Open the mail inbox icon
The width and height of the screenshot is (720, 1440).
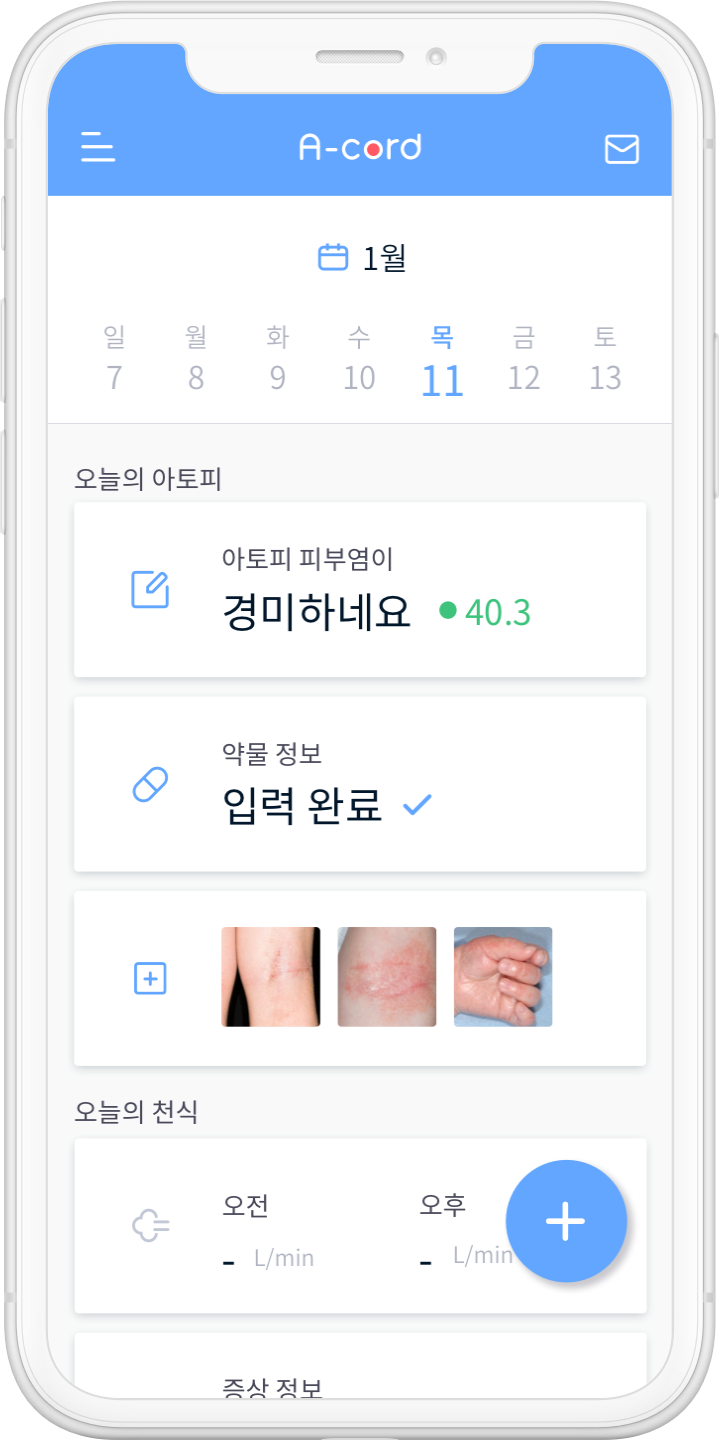[621, 149]
